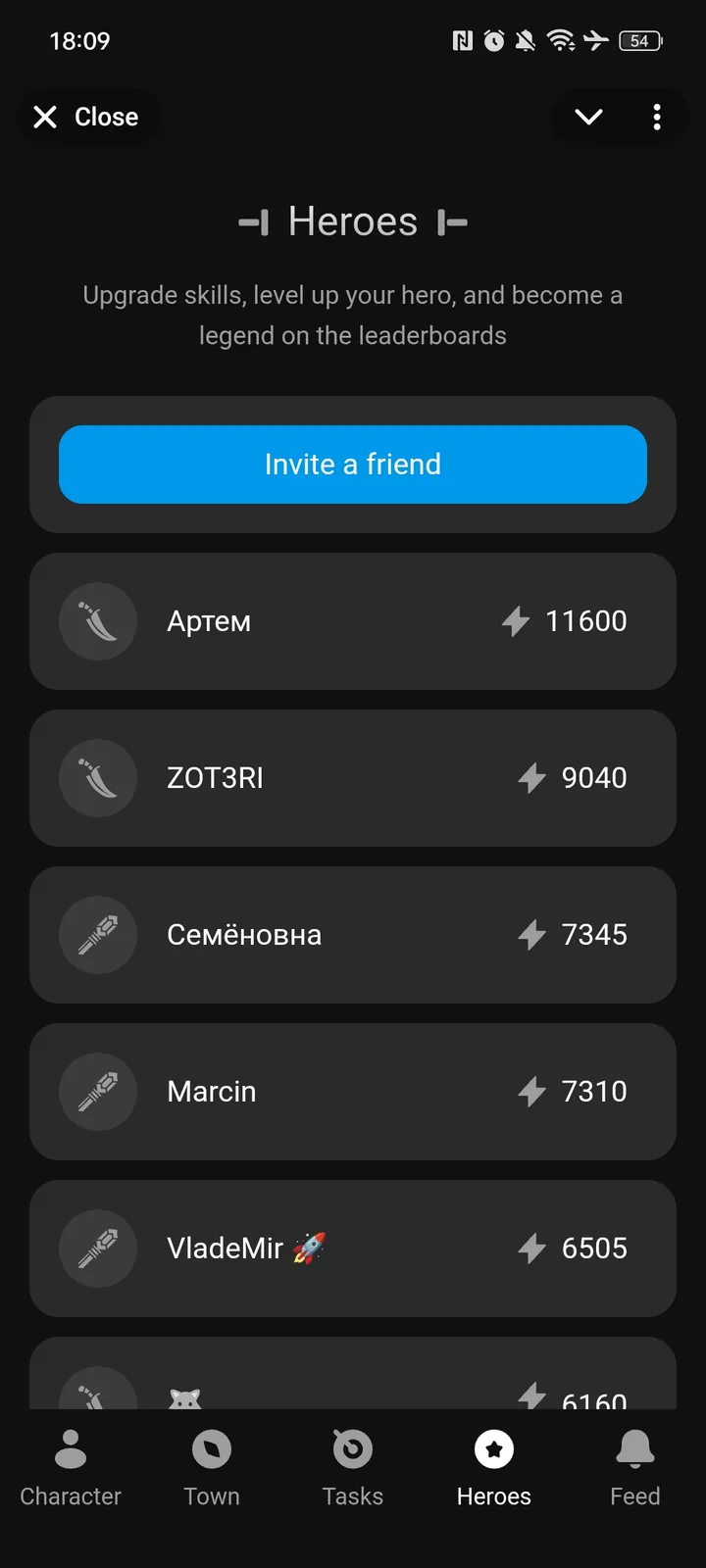This screenshot has width=706, height=1568.
Task: Open the Feed bell icon
Action: [x=634, y=1446]
